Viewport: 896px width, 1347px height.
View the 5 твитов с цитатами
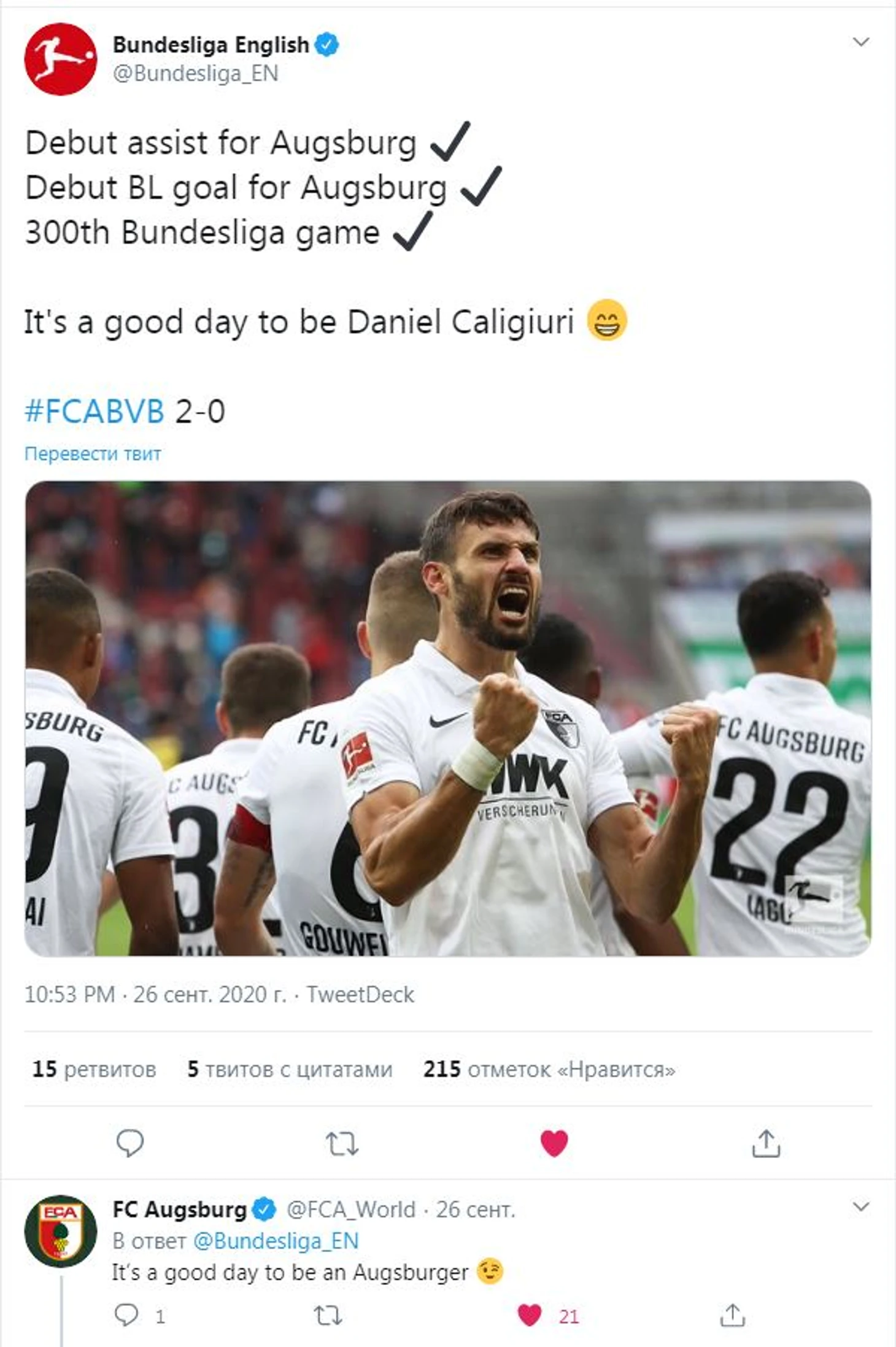[289, 1070]
